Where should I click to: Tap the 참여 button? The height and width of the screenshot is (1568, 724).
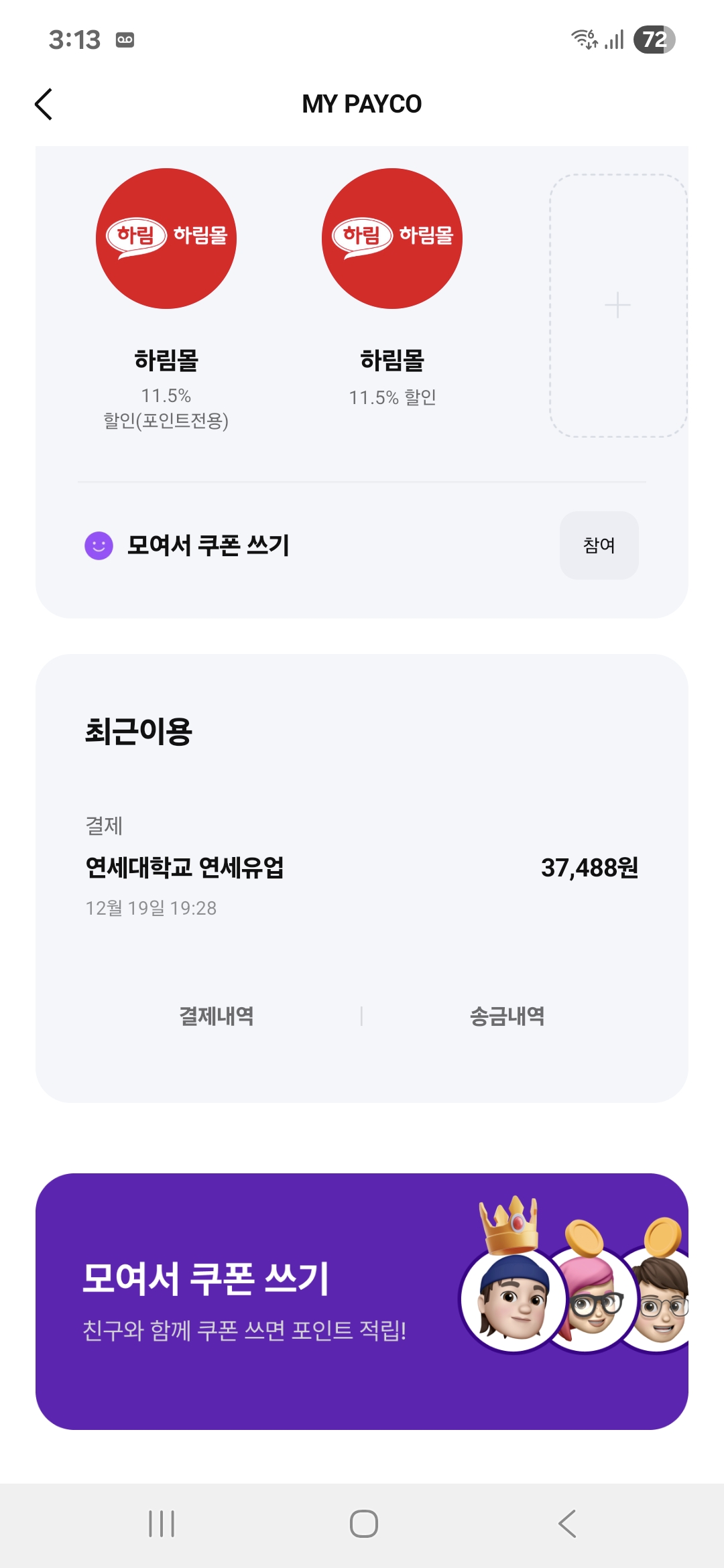point(599,545)
